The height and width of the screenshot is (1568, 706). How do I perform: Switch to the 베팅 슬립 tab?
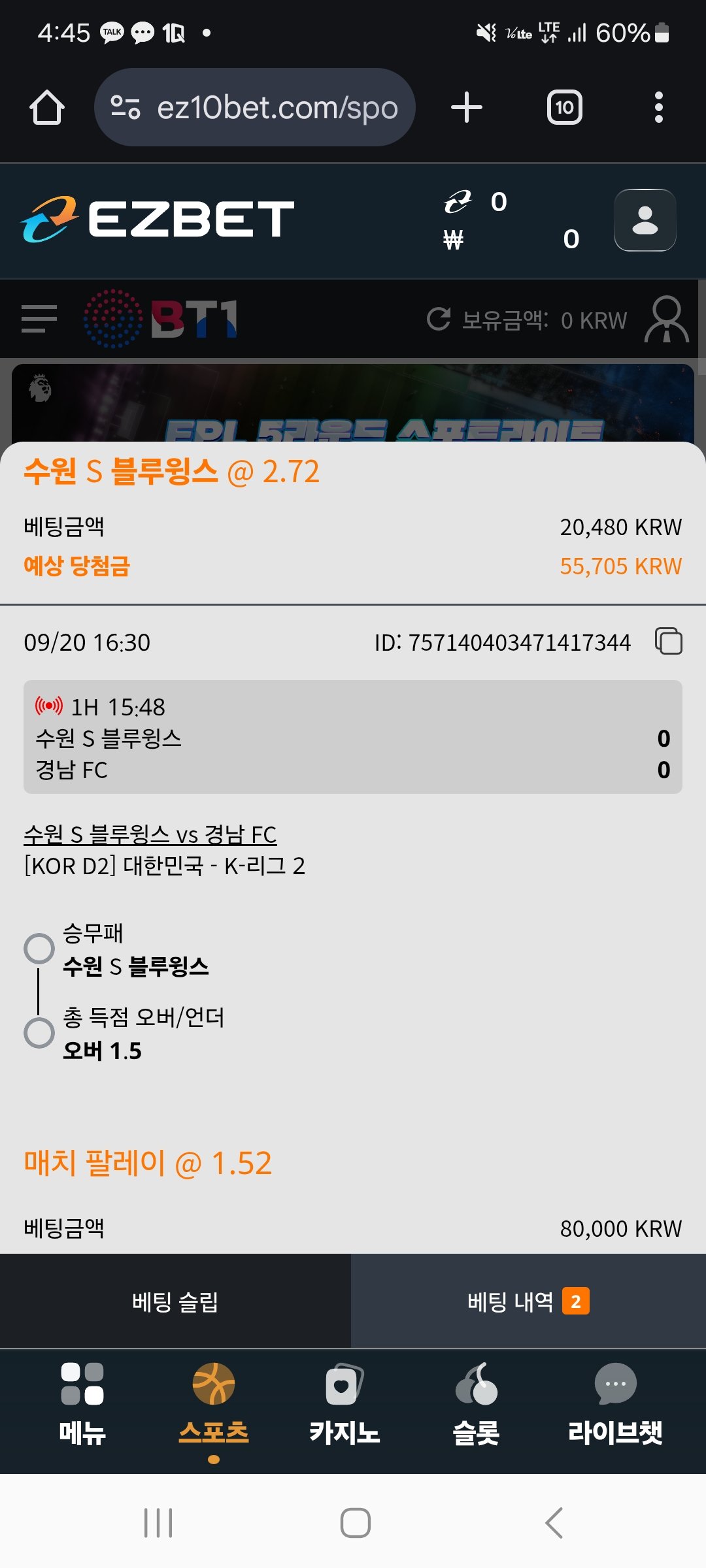(x=175, y=1301)
